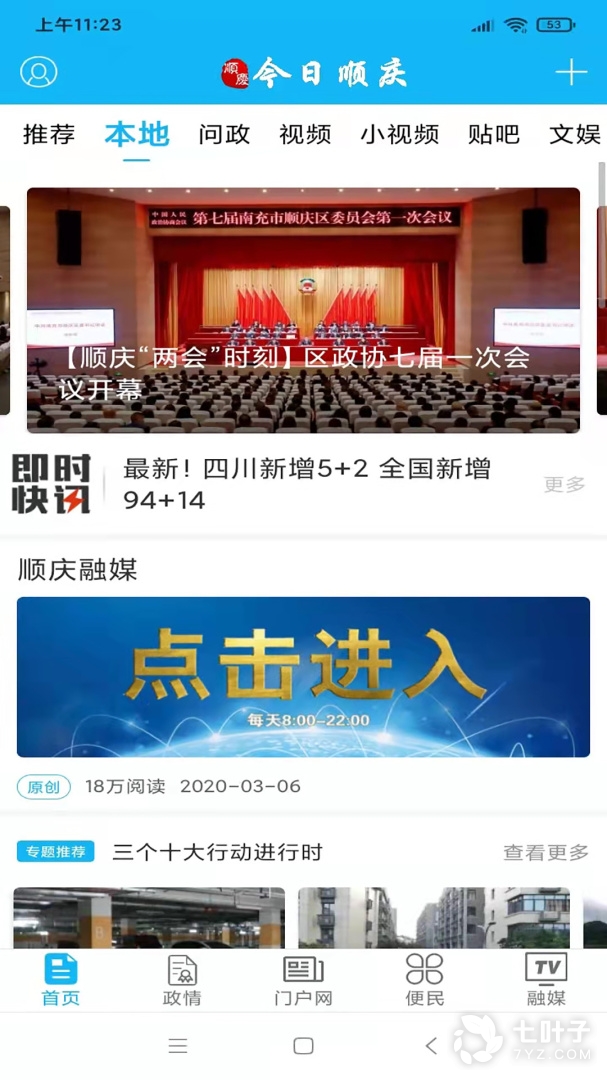Switch to the 便民 bottom tab
The height and width of the screenshot is (1080, 607).
(424, 981)
